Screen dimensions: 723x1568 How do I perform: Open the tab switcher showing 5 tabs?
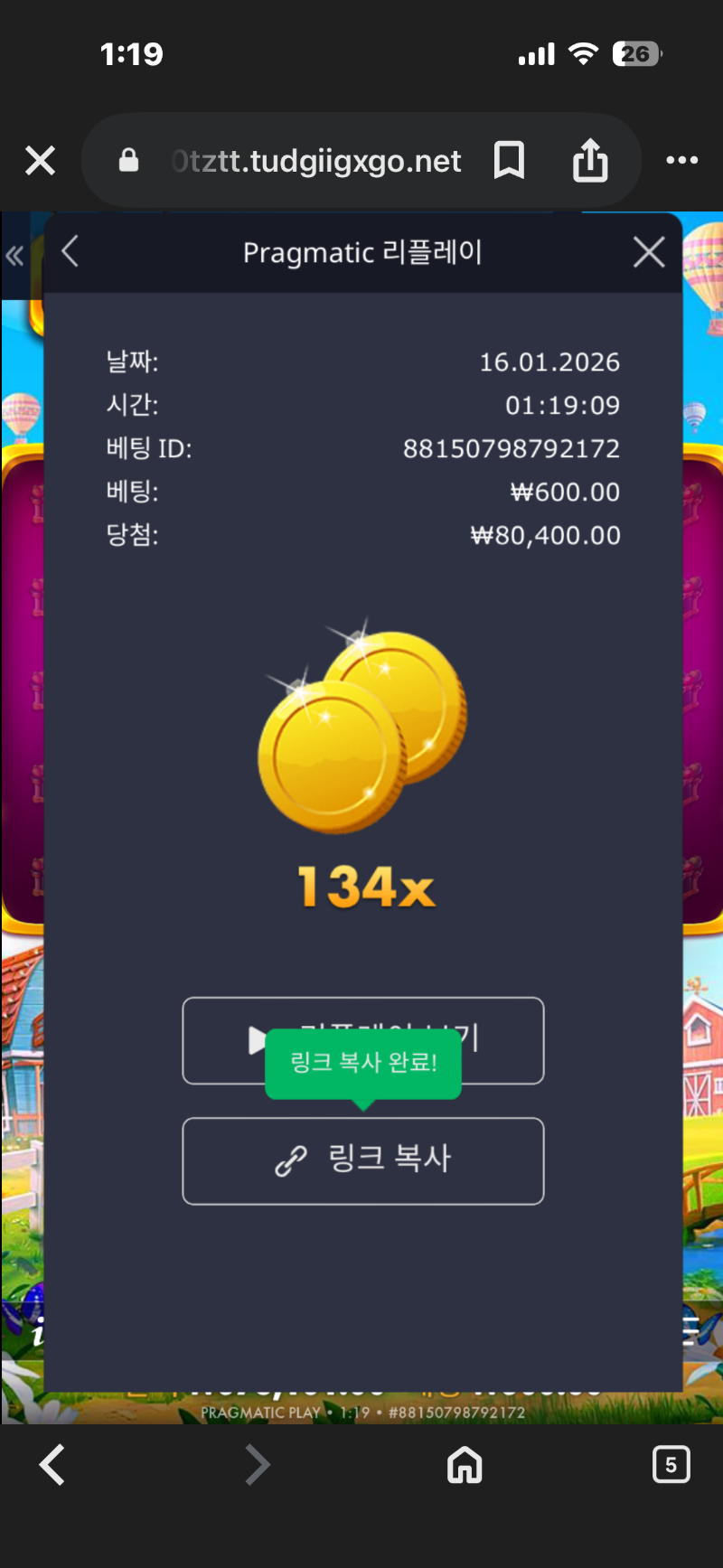[671, 1464]
